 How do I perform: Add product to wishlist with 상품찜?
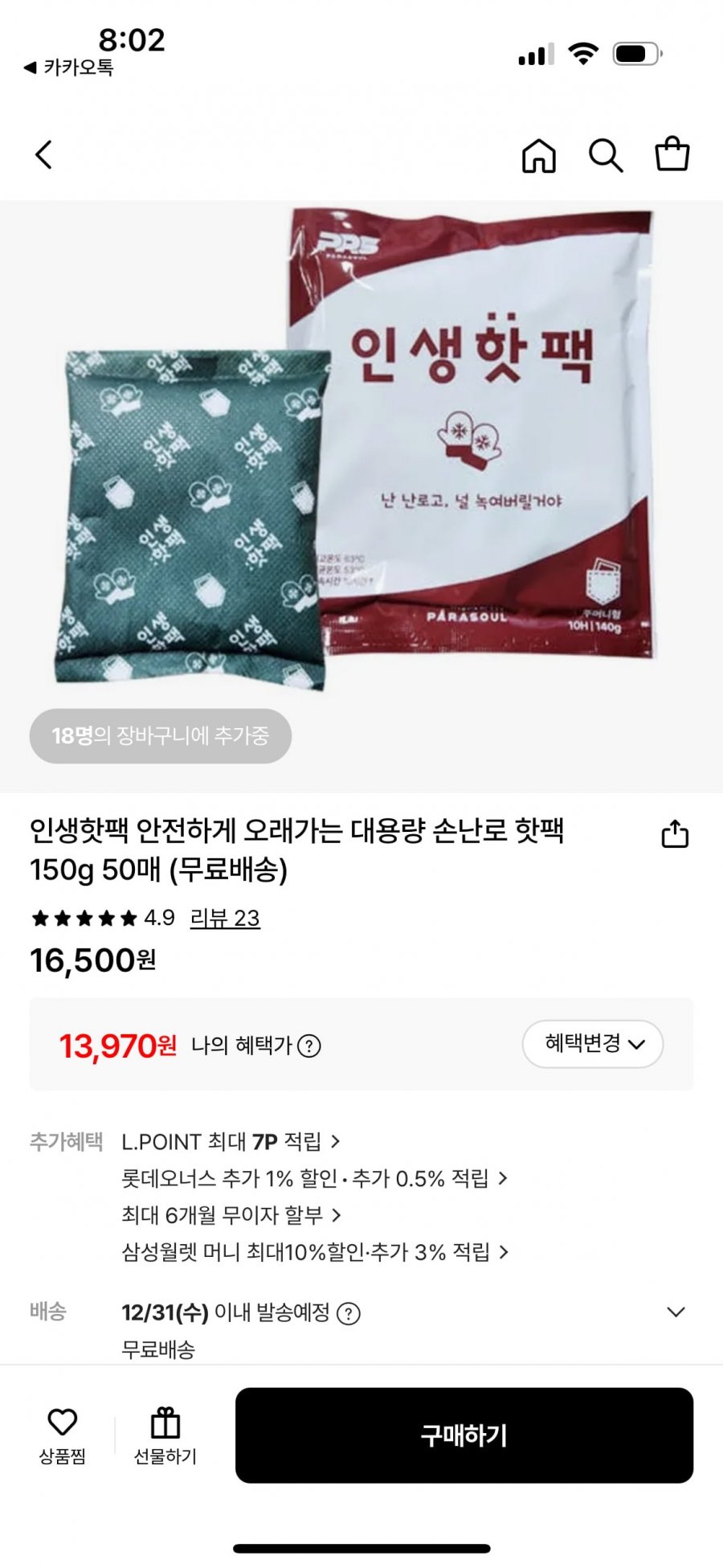[62, 1435]
